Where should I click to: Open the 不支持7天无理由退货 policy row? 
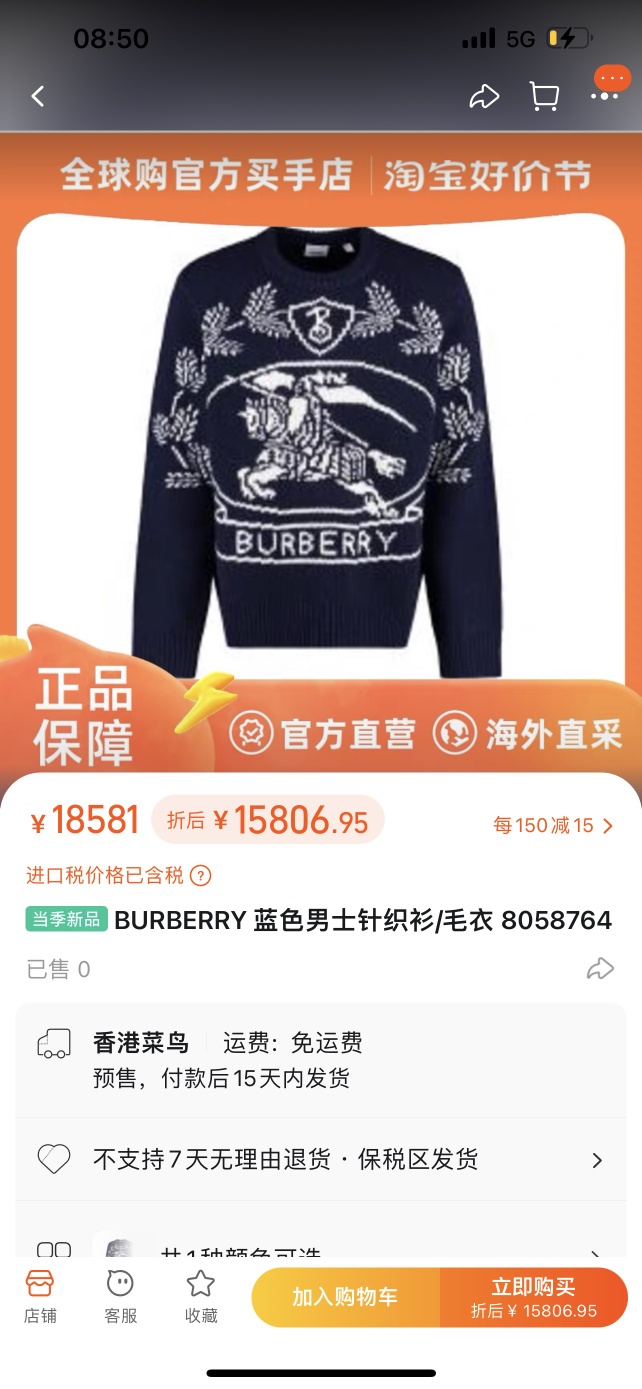(320, 1159)
